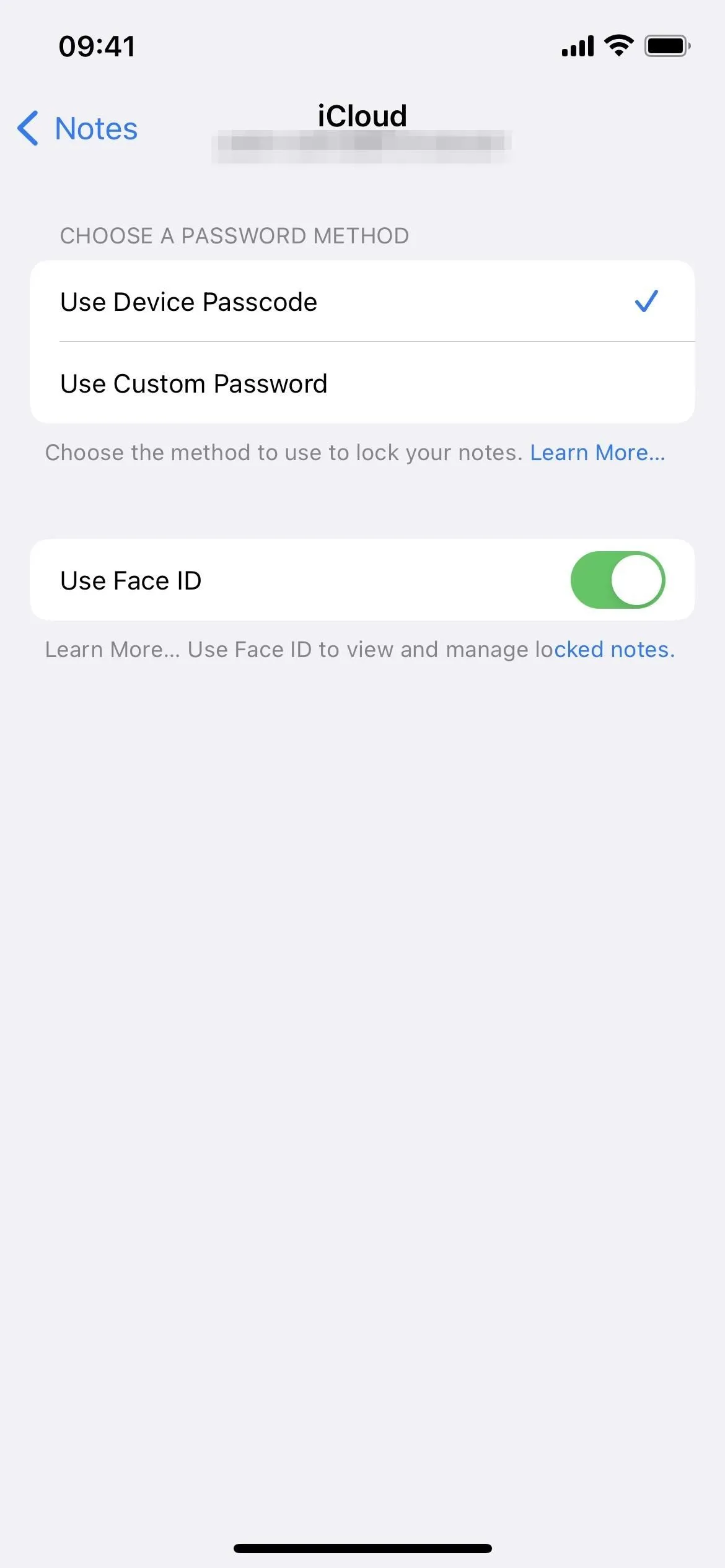725x1568 pixels.
Task: Go back to Notes settings
Action: point(77,129)
